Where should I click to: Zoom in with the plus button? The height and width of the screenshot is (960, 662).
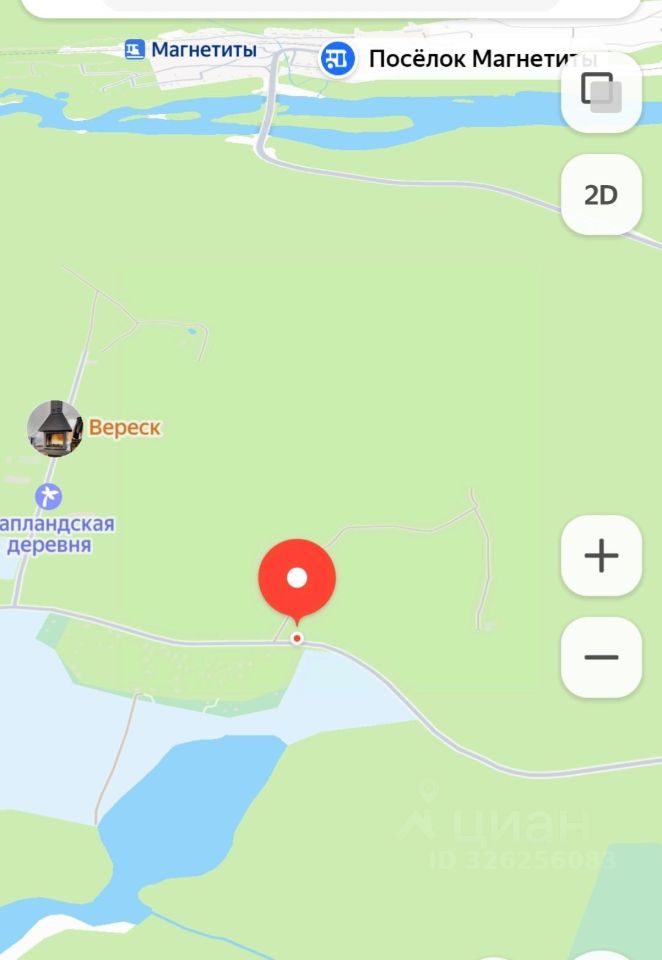[601, 556]
